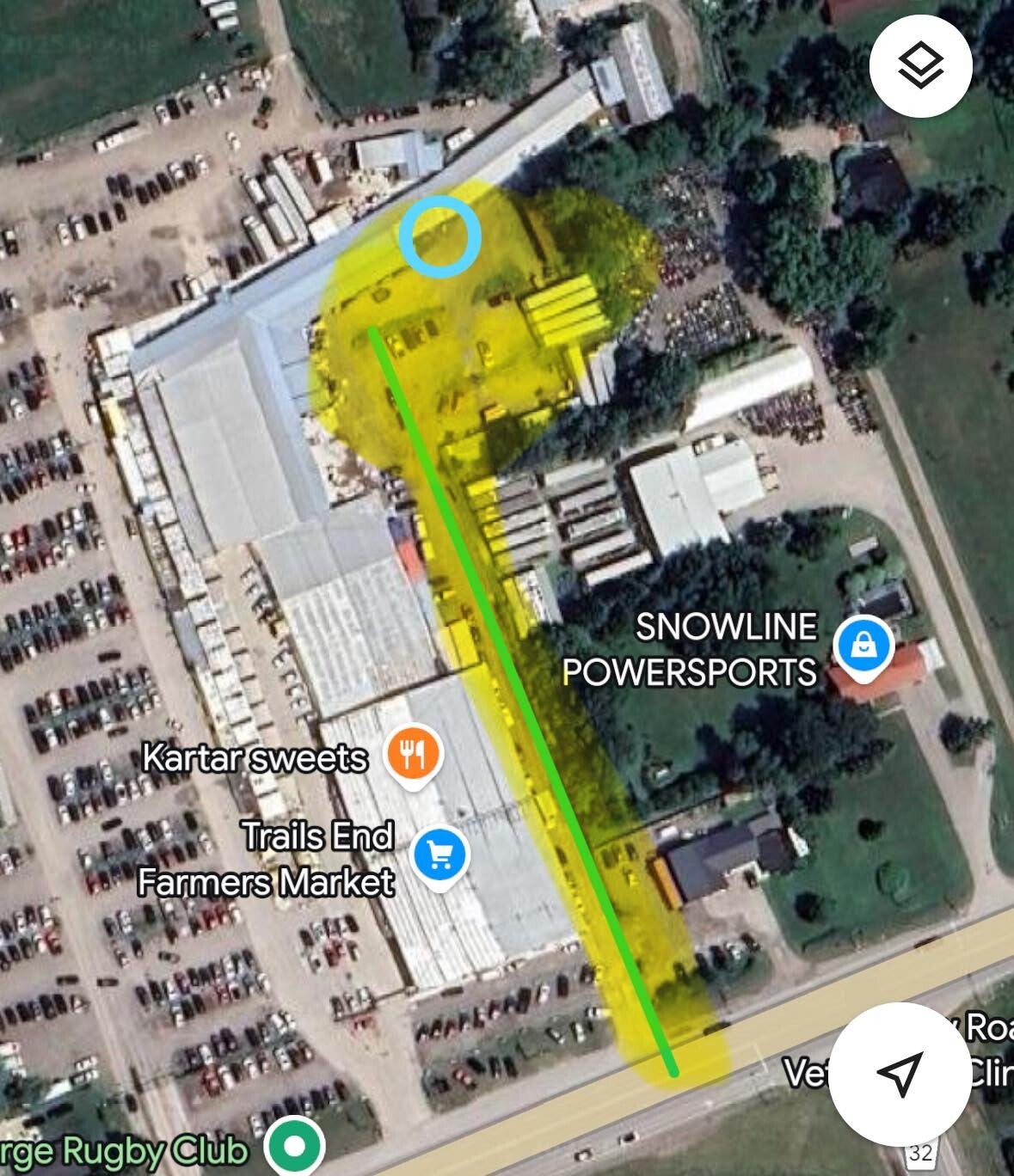This screenshot has height=1176, width=1014.
Task: Open Trails End Farmers Market pin
Action: click(x=440, y=855)
